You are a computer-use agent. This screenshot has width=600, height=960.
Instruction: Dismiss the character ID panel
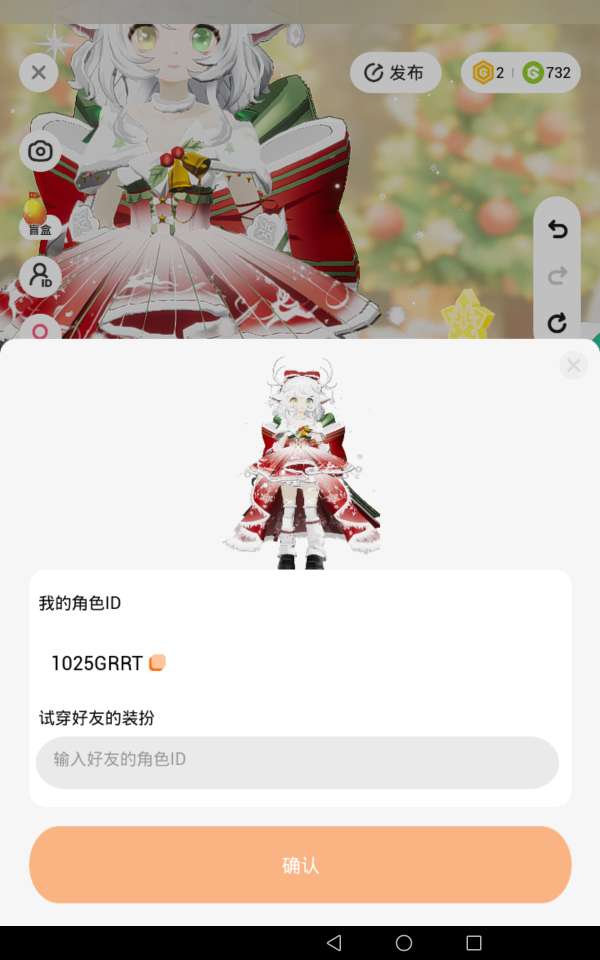(x=573, y=366)
